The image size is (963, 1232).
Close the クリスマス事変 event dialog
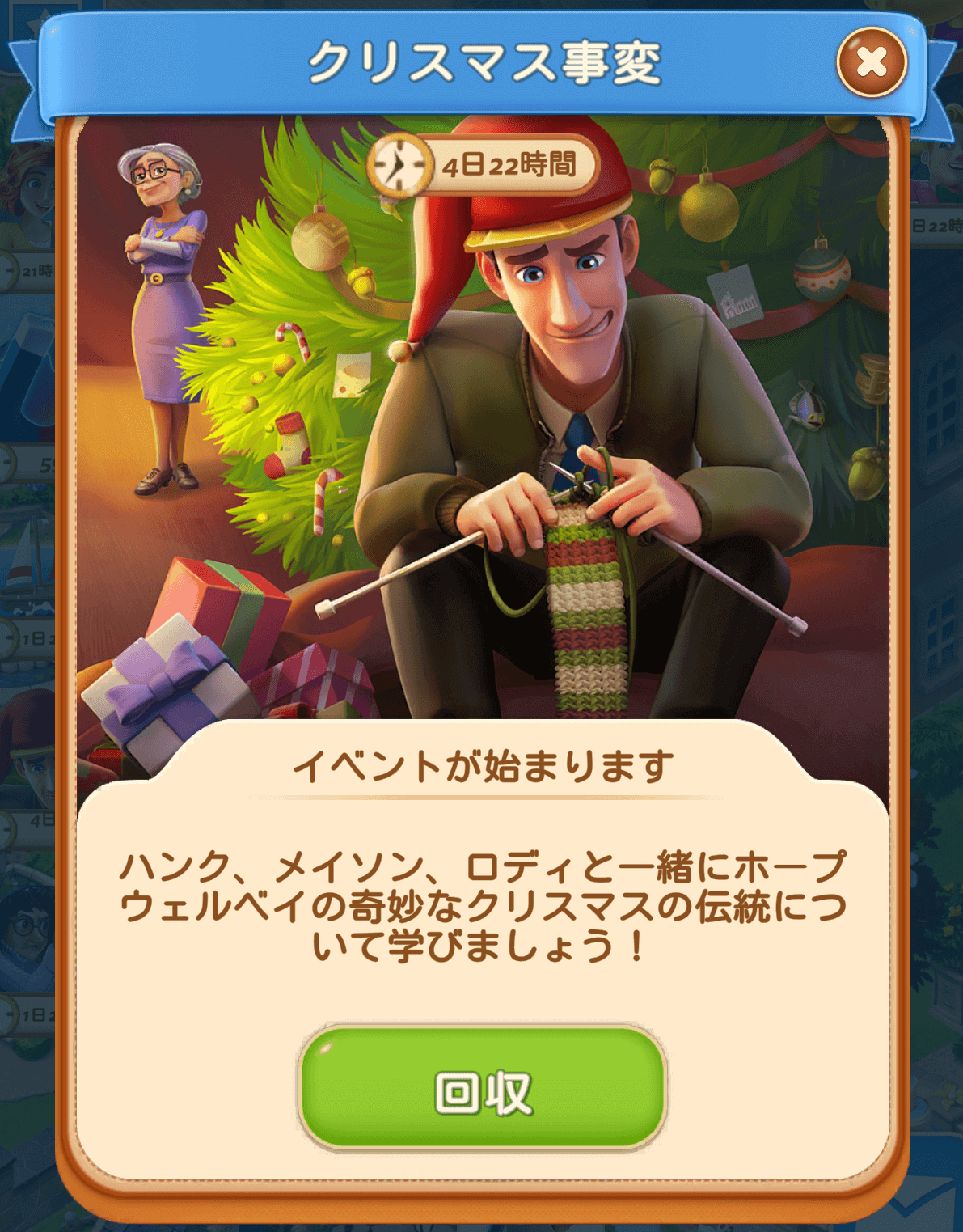(871, 62)
